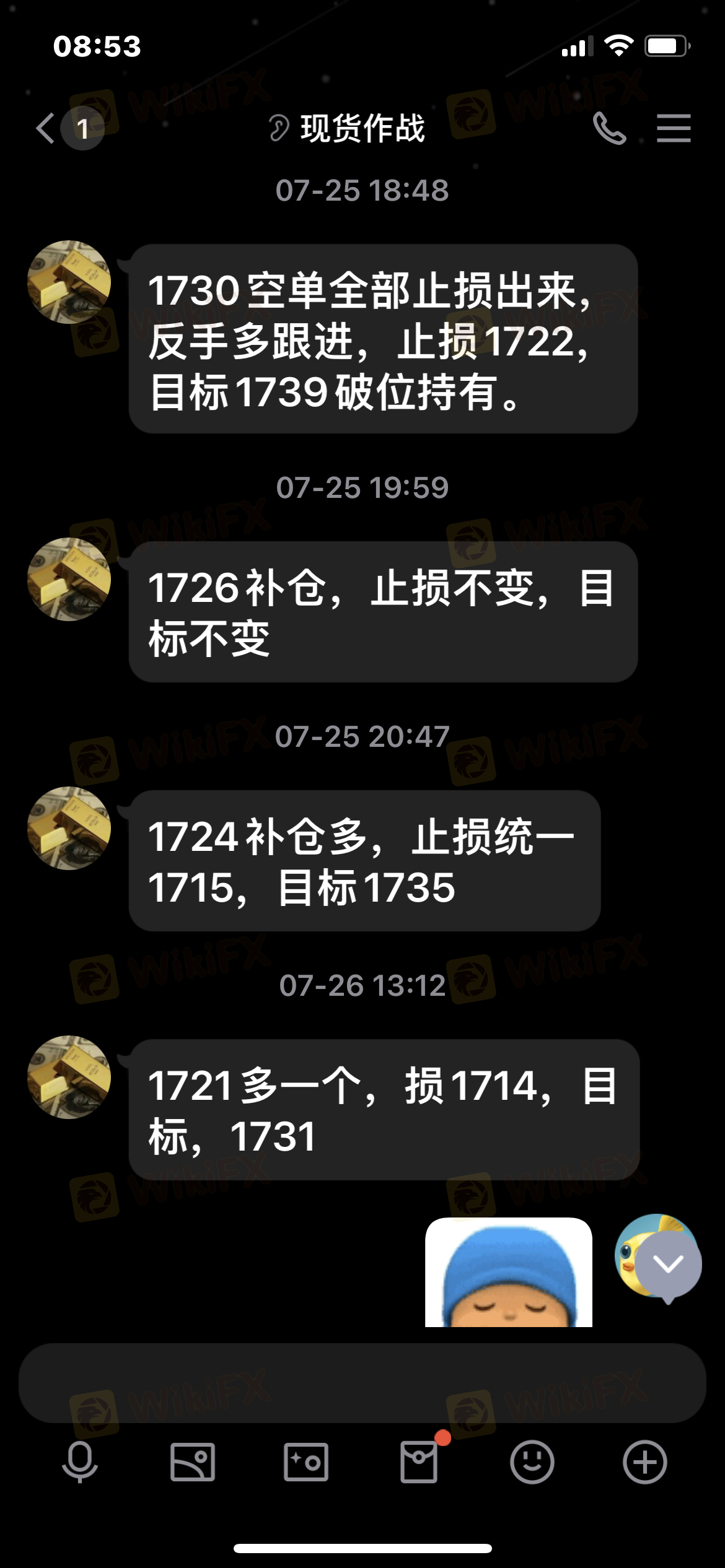725x1568 pixels.
Task: Open more options with the plus icon
Action: click(645, 1461)
